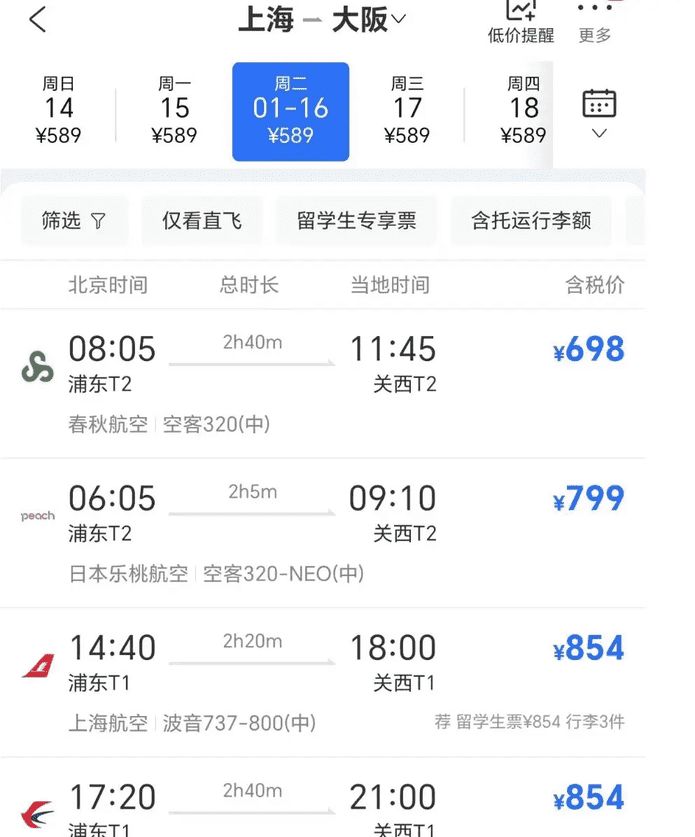Select 周三 17 date
Image resolution: width=695 pixels, height=837 pixels.
406,110
